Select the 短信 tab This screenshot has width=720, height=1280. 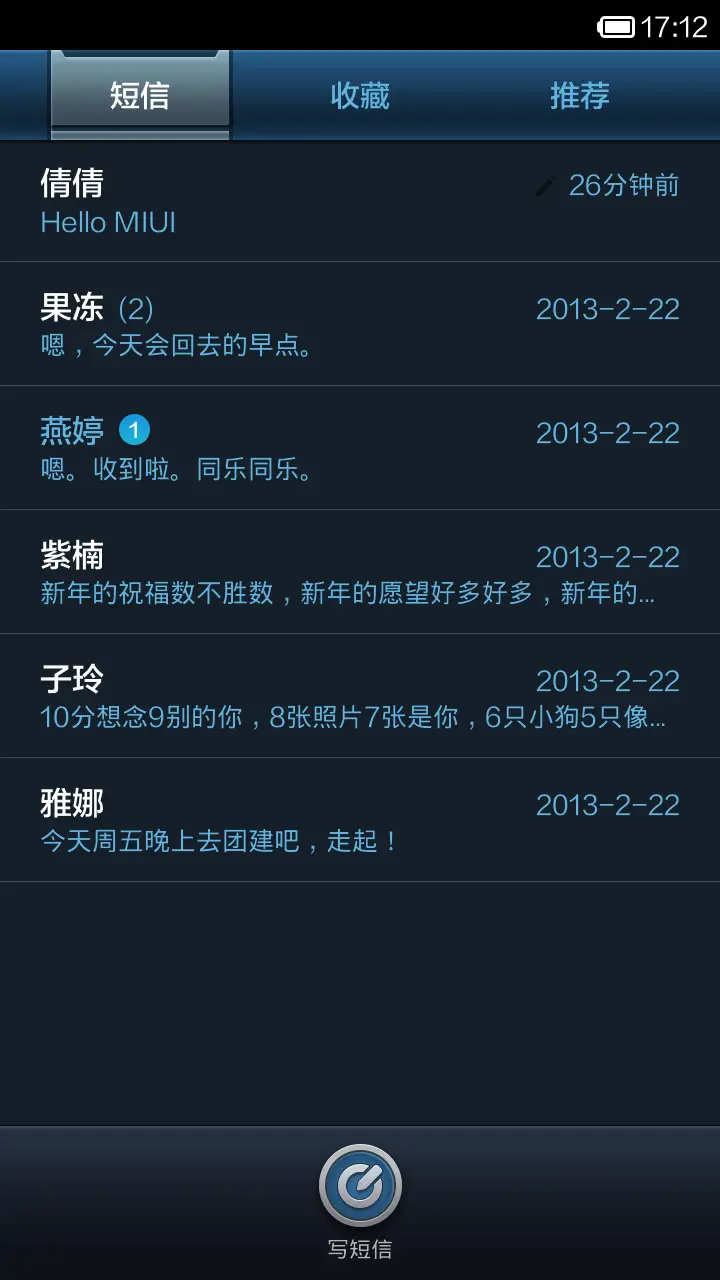139,95
